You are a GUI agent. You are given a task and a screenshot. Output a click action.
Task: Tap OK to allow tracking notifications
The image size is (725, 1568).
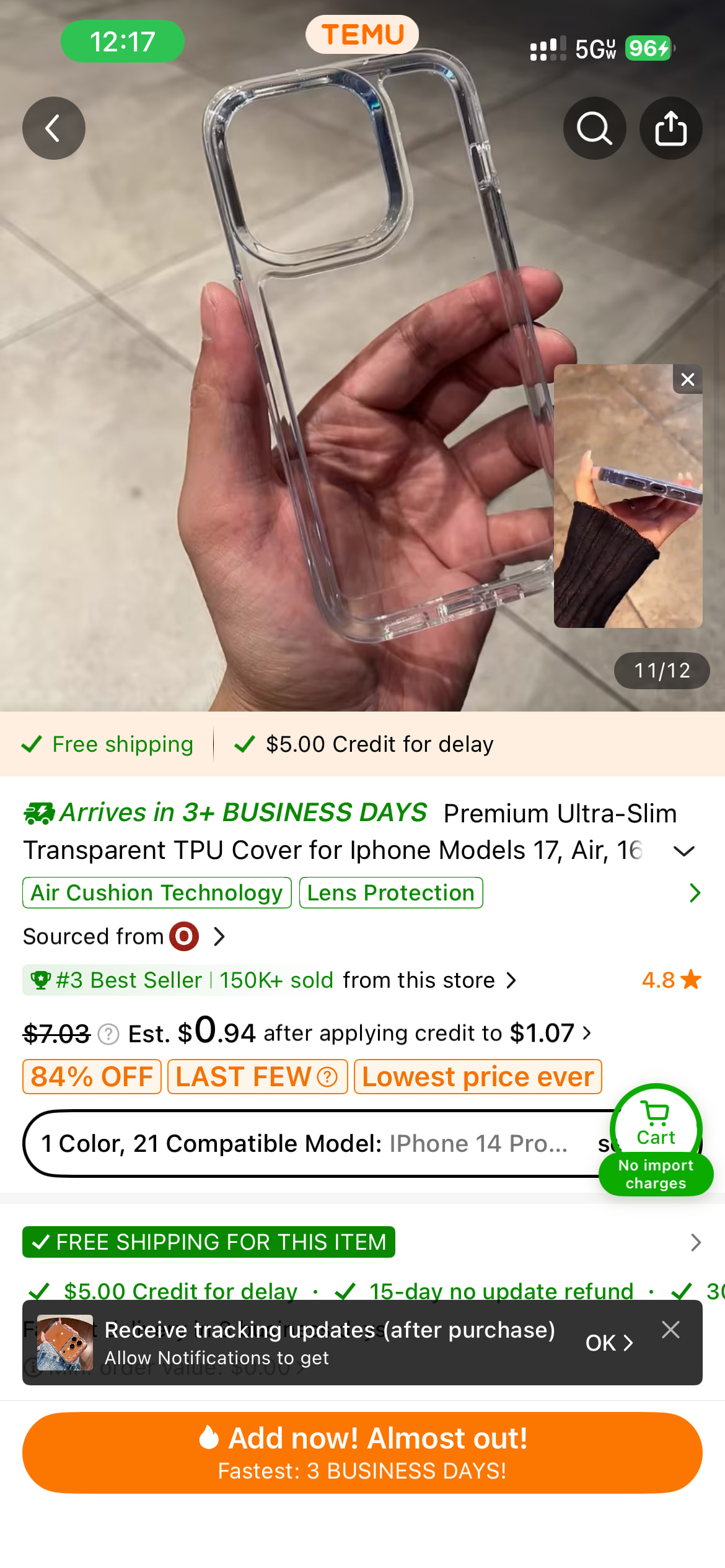coord(609,1343)
